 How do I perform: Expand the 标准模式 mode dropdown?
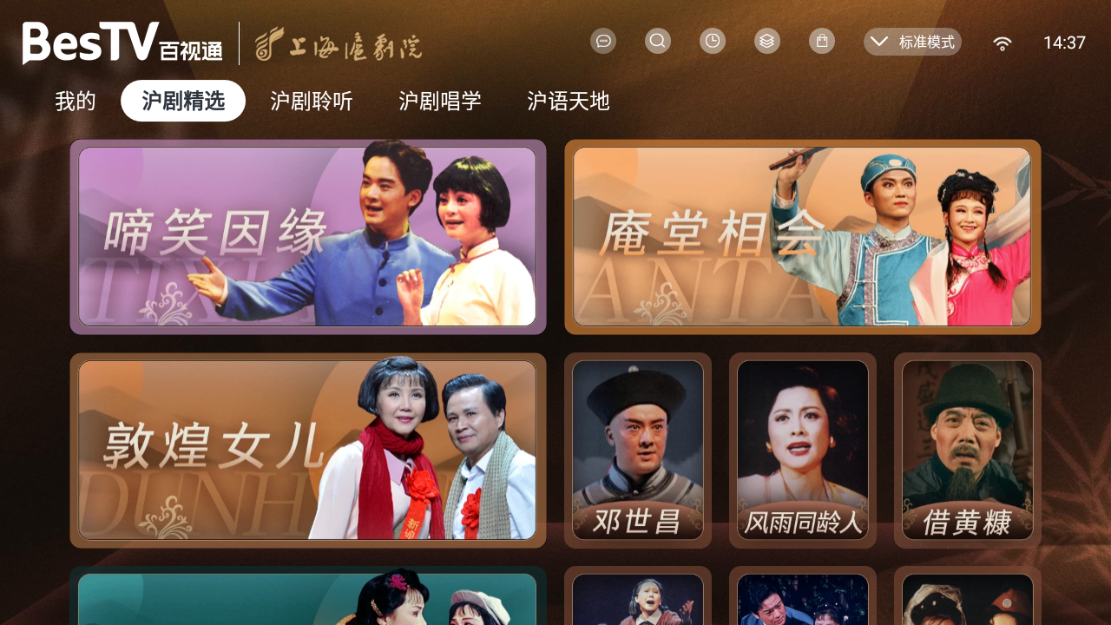click(x=912, y=42)
